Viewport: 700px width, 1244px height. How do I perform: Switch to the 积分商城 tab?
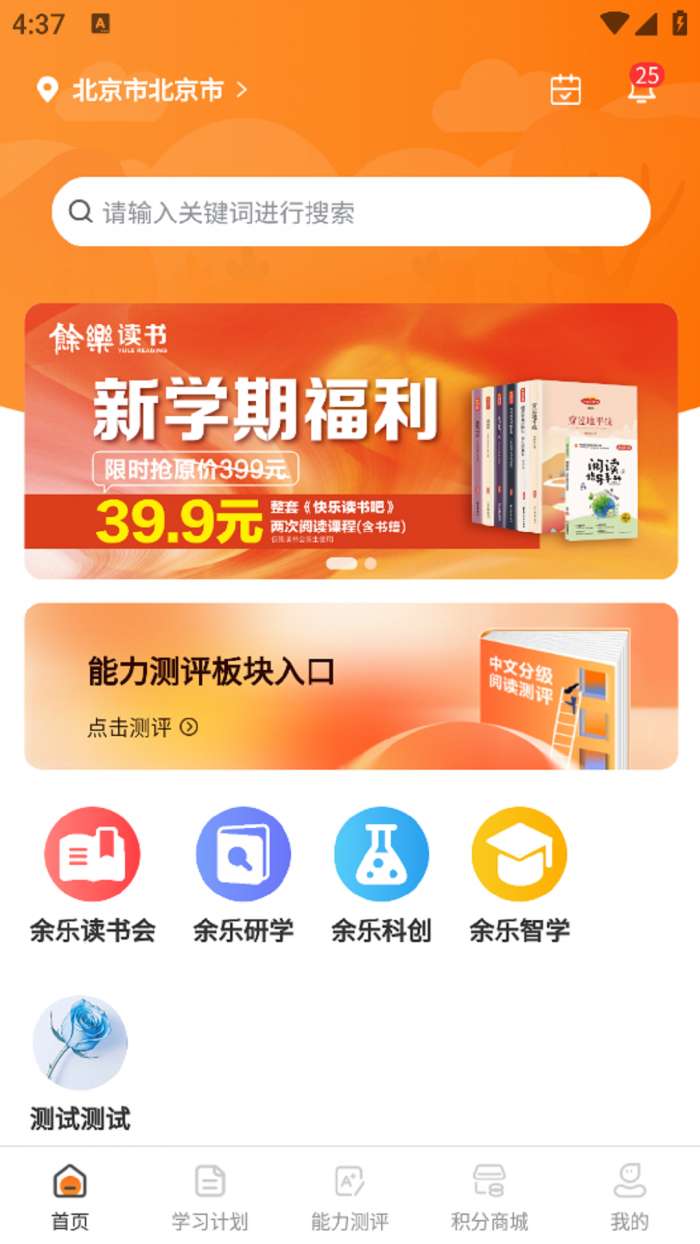pos(490,1196)
